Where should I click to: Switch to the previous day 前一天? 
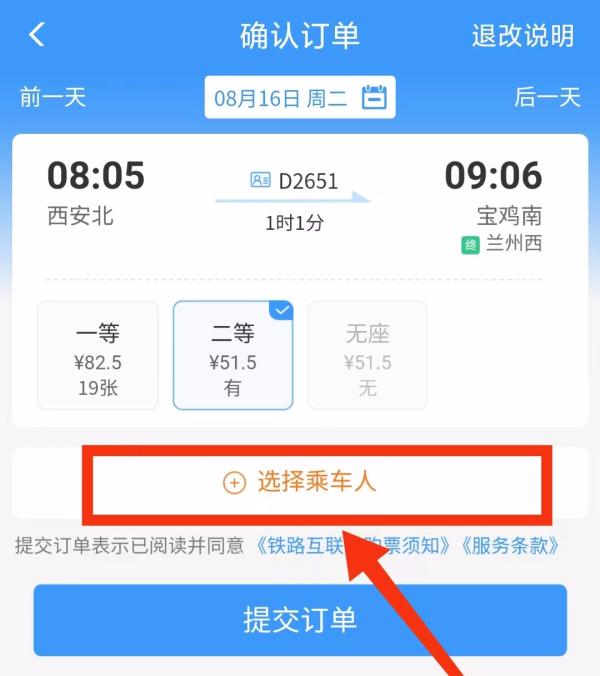tap(53, 97)
